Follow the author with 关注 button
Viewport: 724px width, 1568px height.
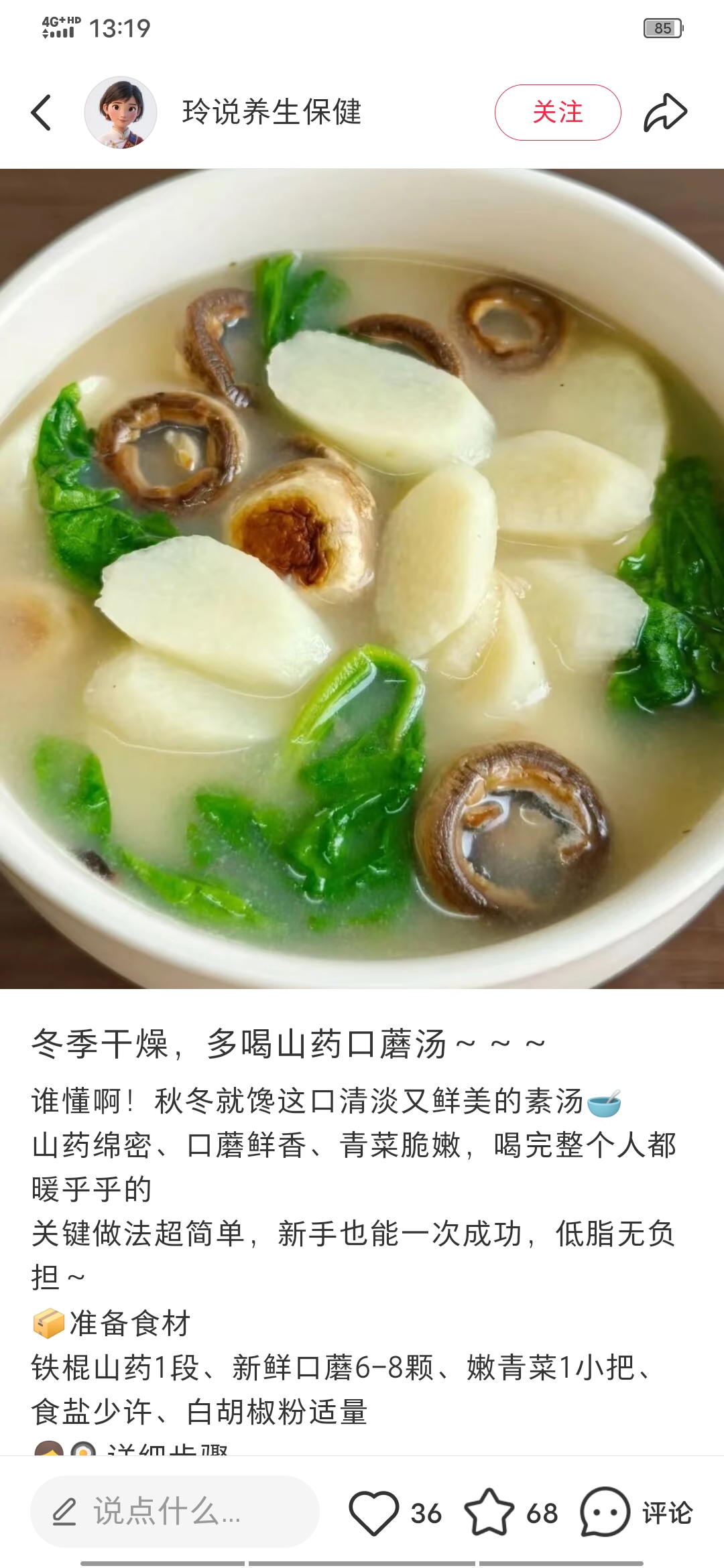(x=557, y=113)
